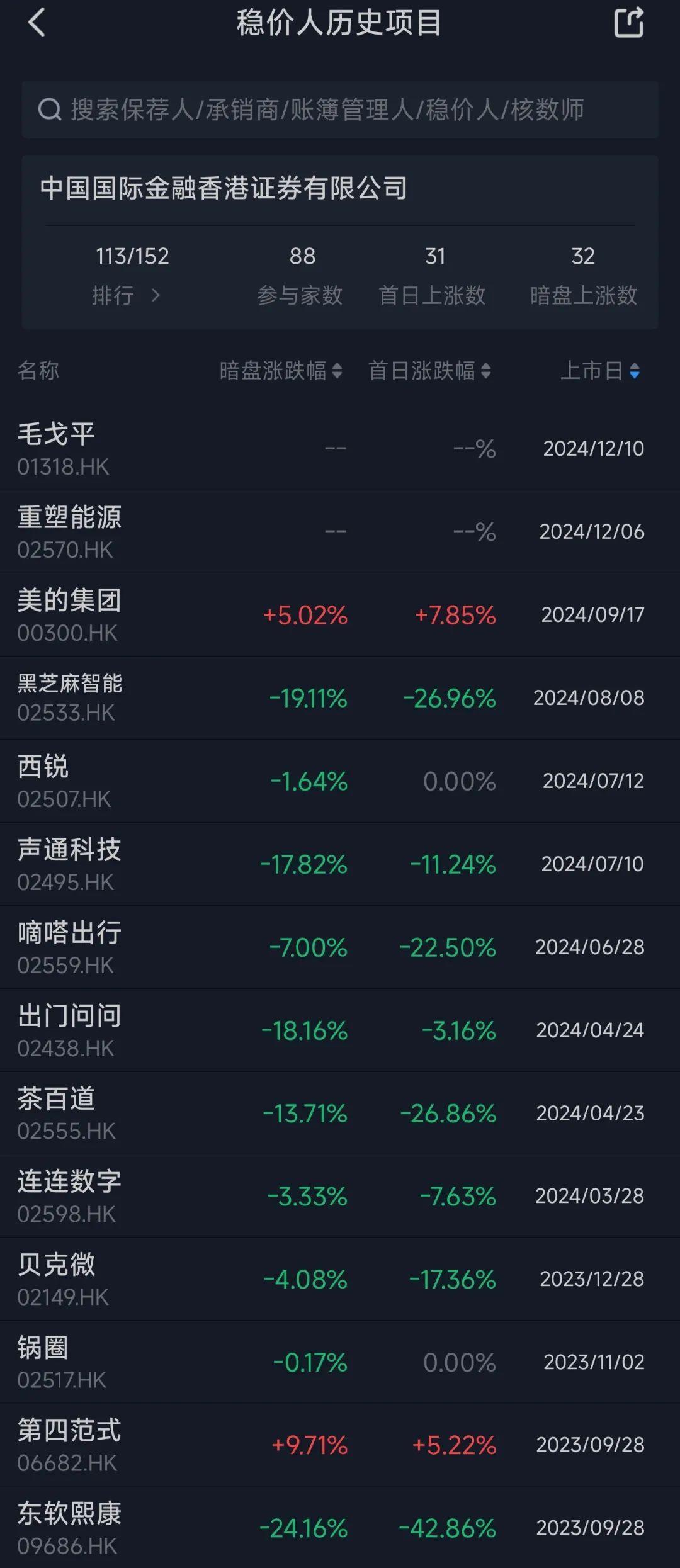Open the 茶百道 02555.HK row
The image size is (680, 1568).
coord(340,1114)
